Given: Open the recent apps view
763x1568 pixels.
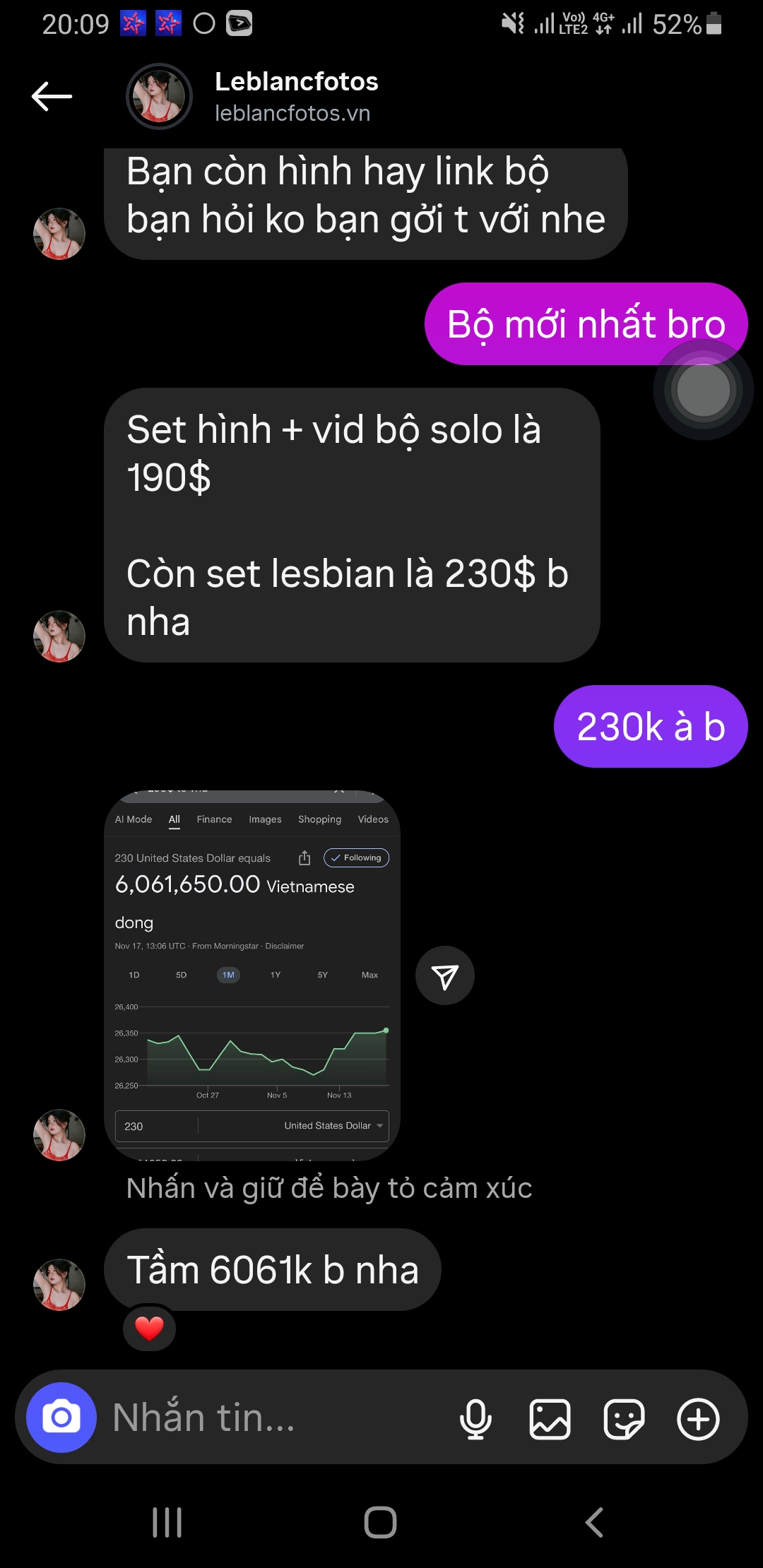Looking at the screenshot, I should point(167,1522).
